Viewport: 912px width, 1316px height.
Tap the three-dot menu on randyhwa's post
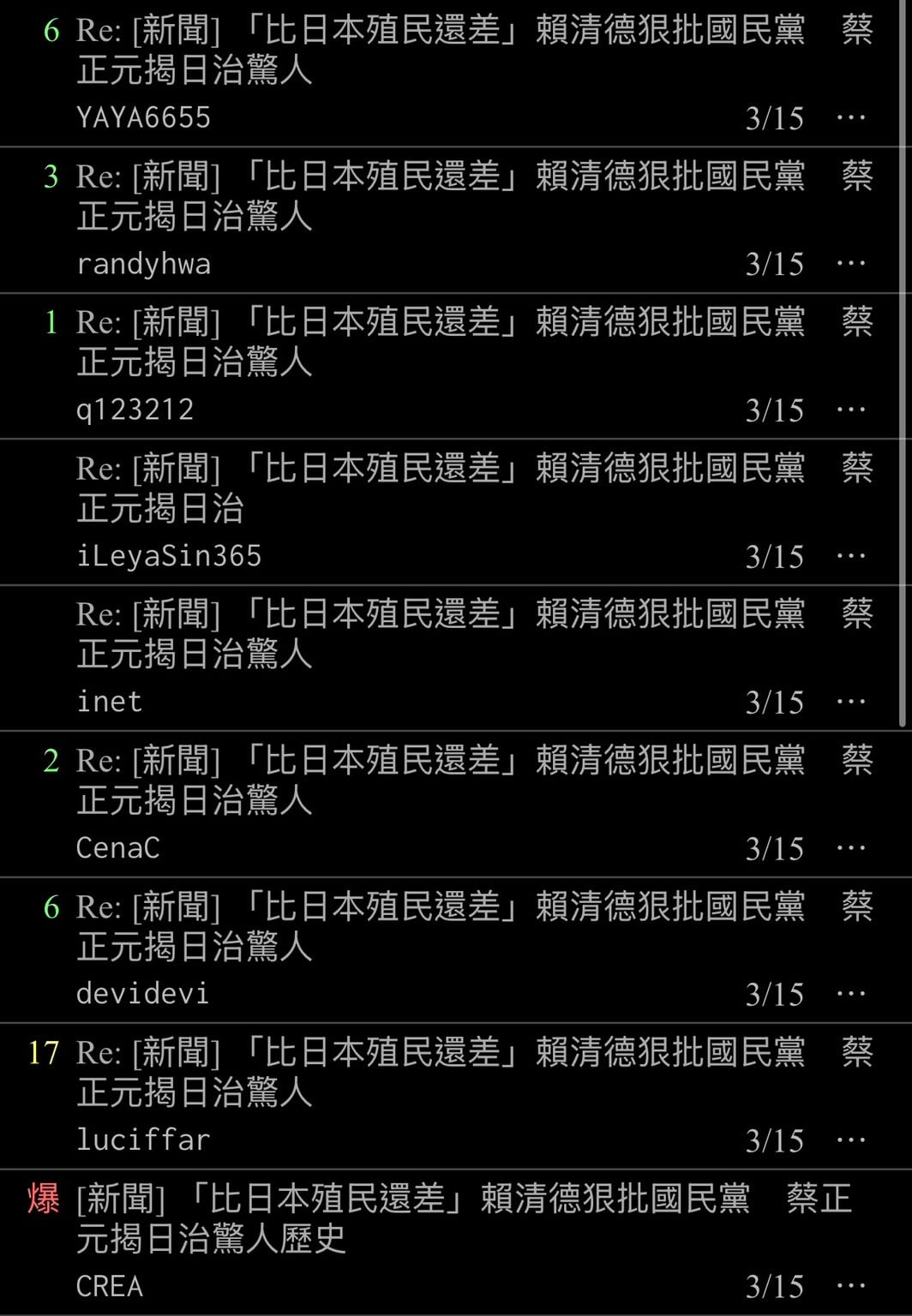(x=850, y=264)
